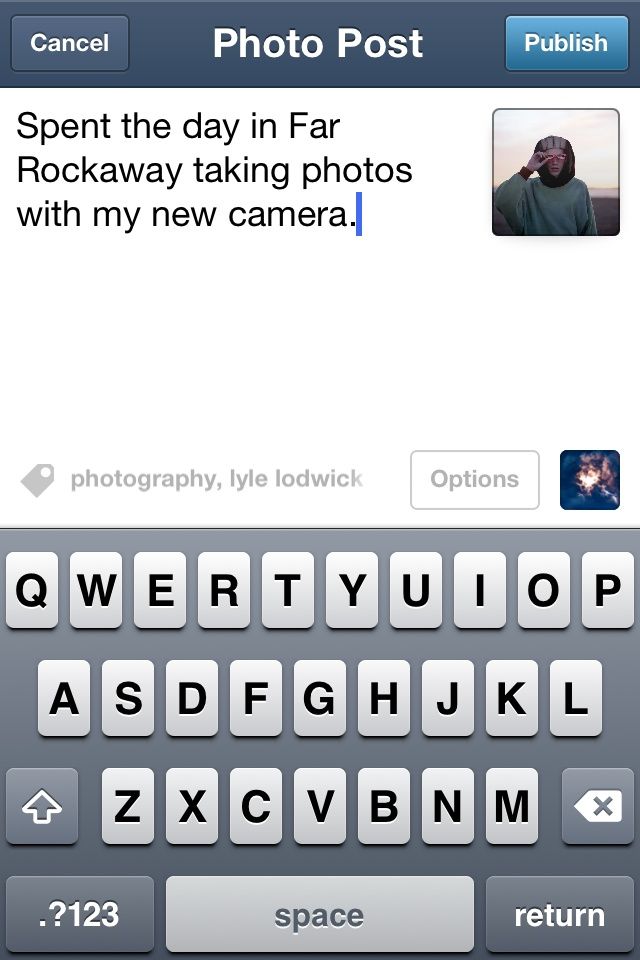Select the blog avatar next to Options
The width and height of the screenshot is (640, 960).
tap(589, 479)
